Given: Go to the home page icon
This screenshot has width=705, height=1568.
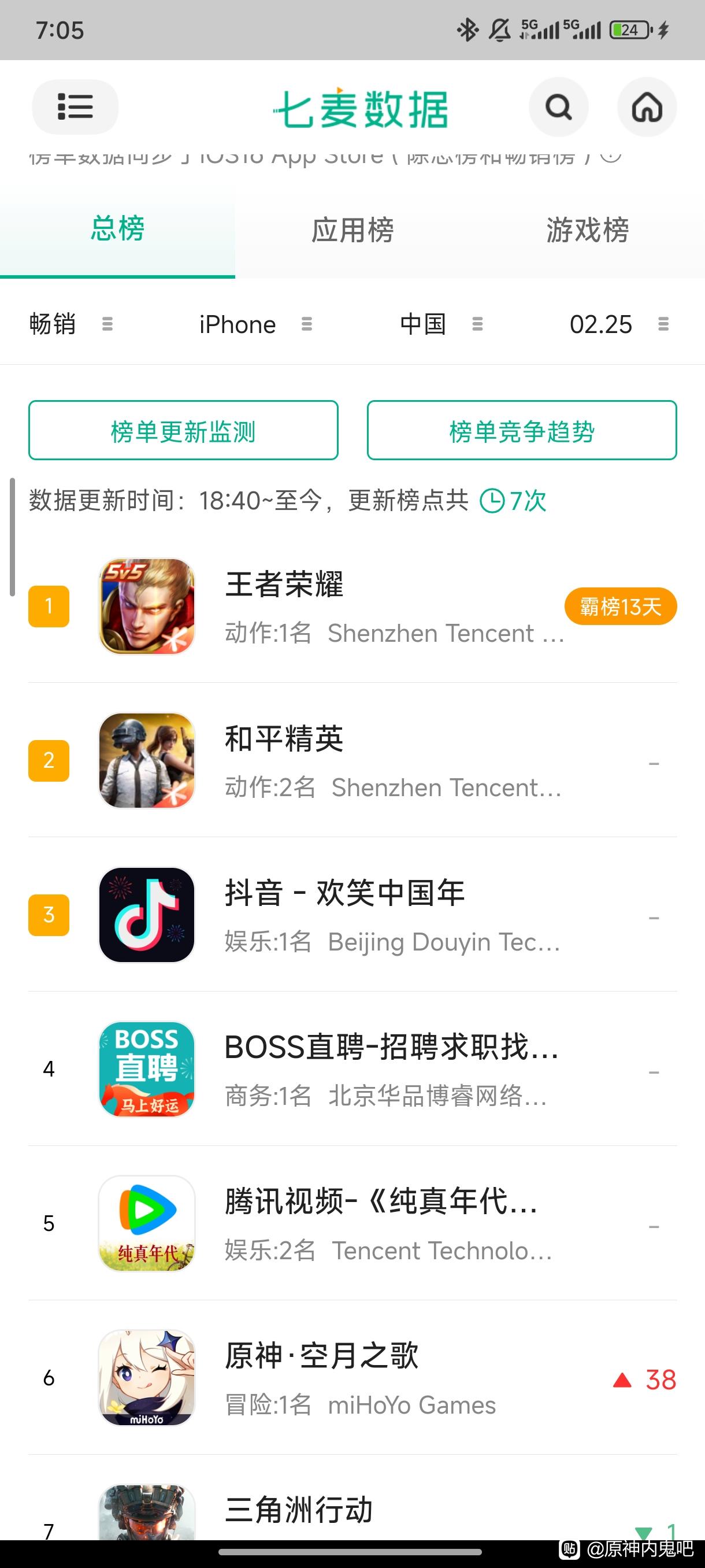Looking at the screenshot, I should click(647, 108).
